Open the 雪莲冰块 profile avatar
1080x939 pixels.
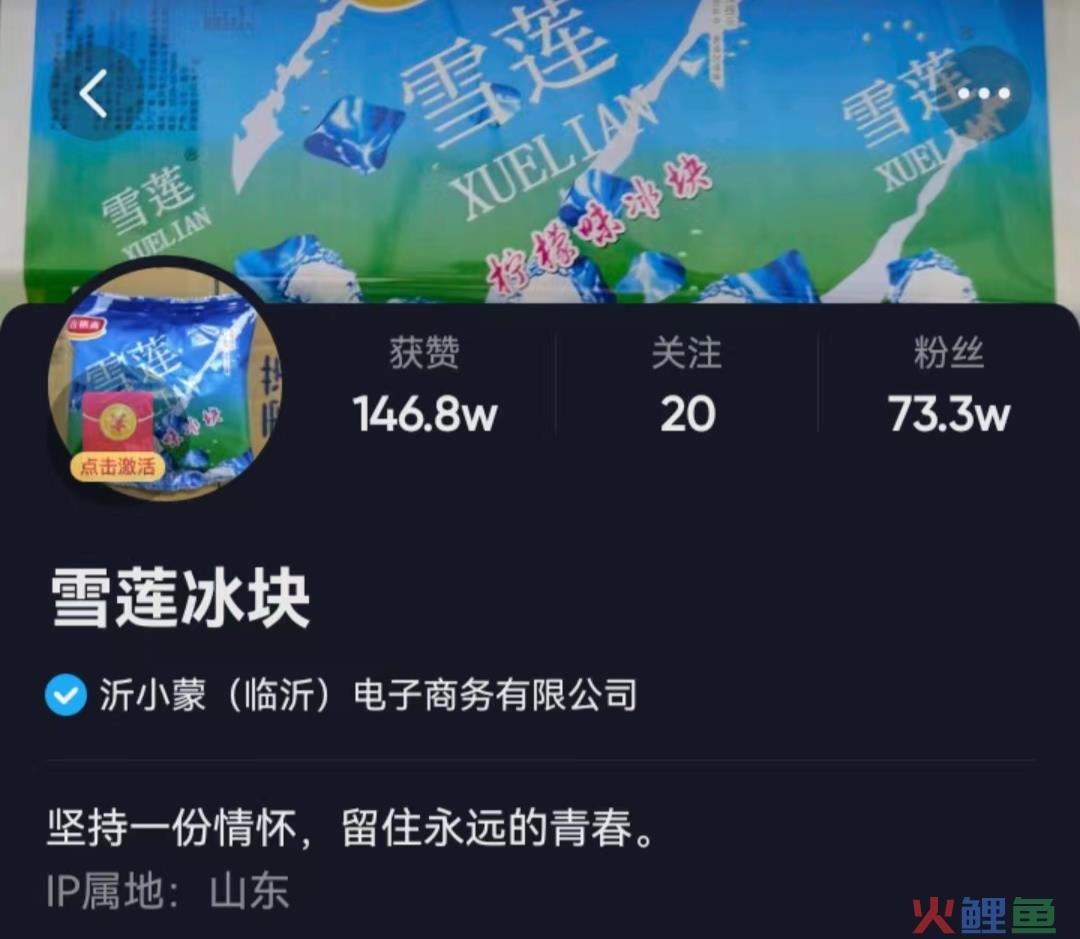[165, 370]
